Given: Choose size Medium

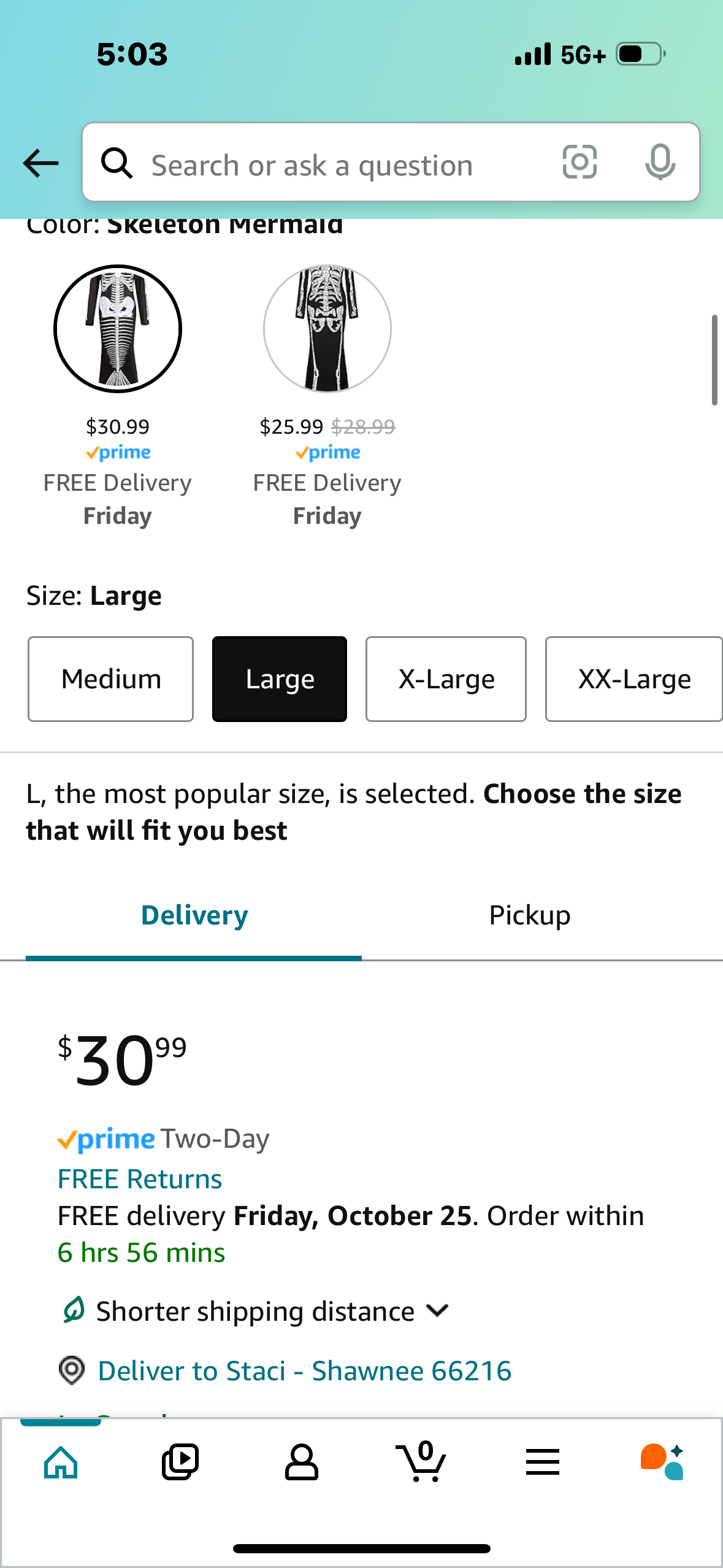Looking at the screenshot, I should pos(111,679).
